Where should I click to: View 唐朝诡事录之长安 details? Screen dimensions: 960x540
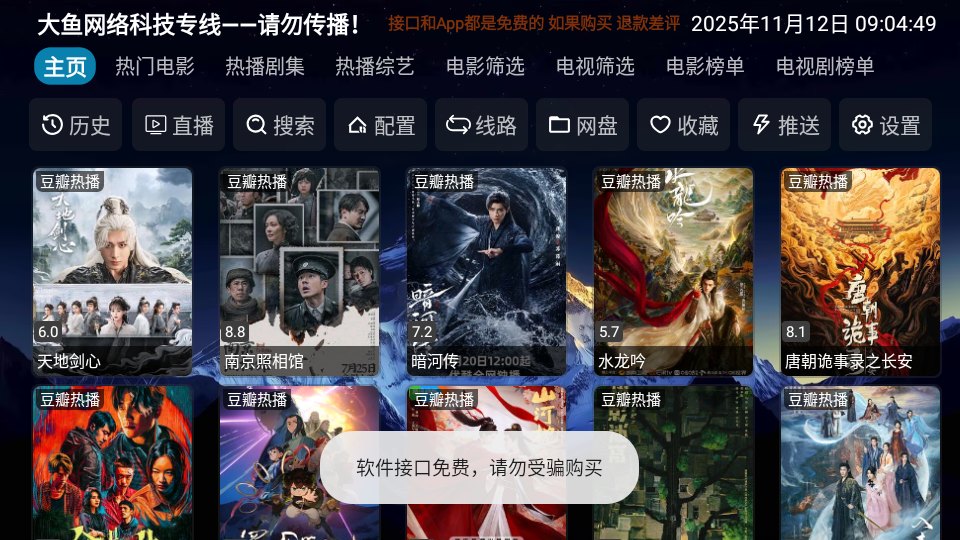[x=860, y=270]
